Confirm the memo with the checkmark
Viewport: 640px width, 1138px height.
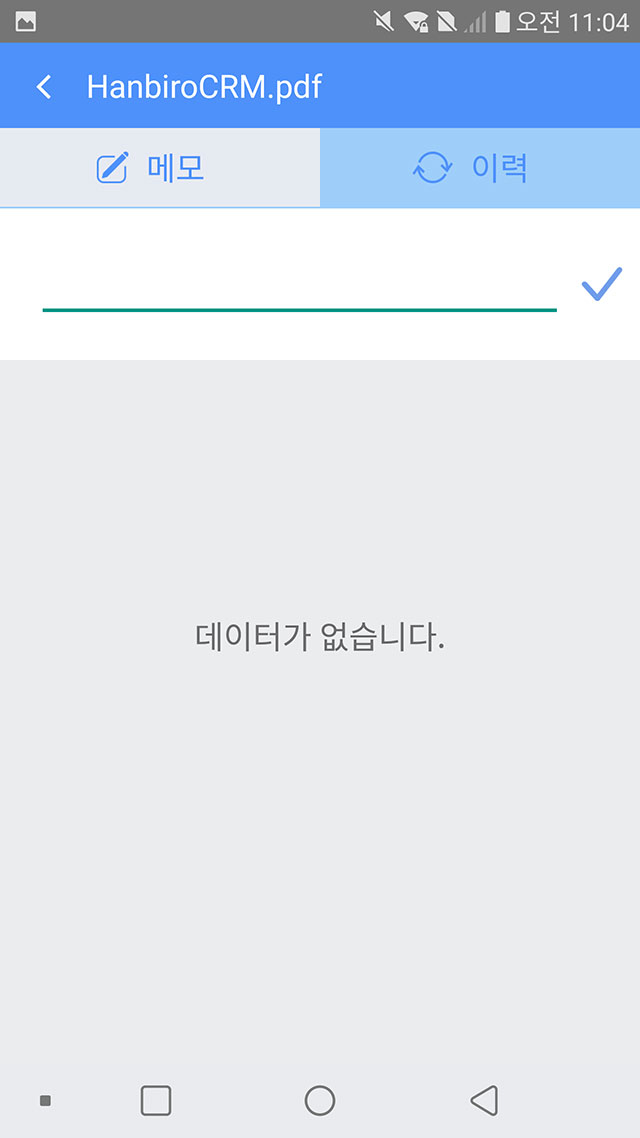coord(602,284)
